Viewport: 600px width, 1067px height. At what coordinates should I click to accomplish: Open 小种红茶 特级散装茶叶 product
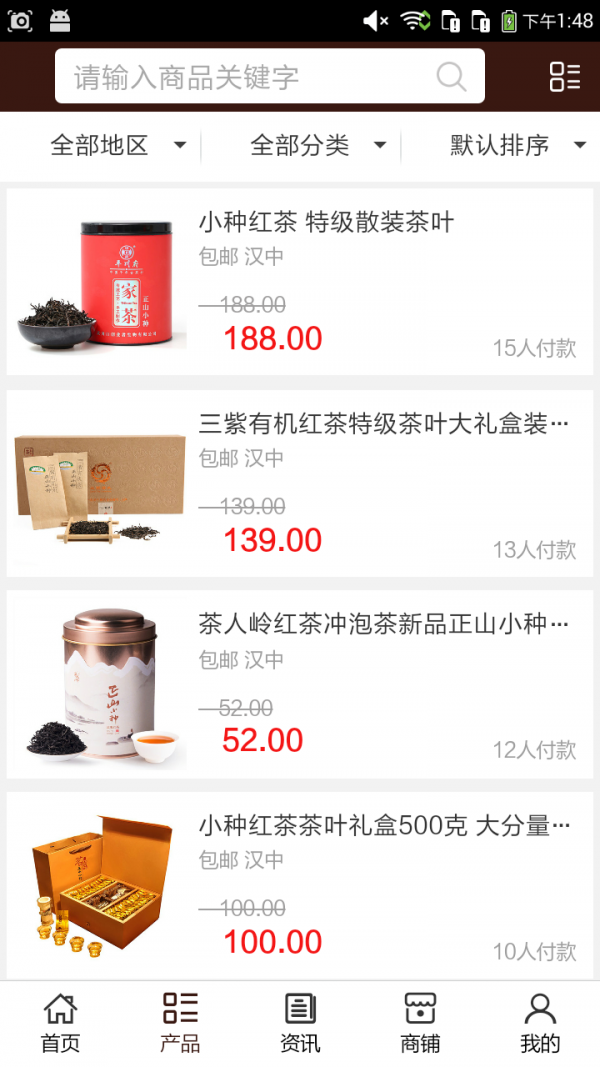(326, 222)
